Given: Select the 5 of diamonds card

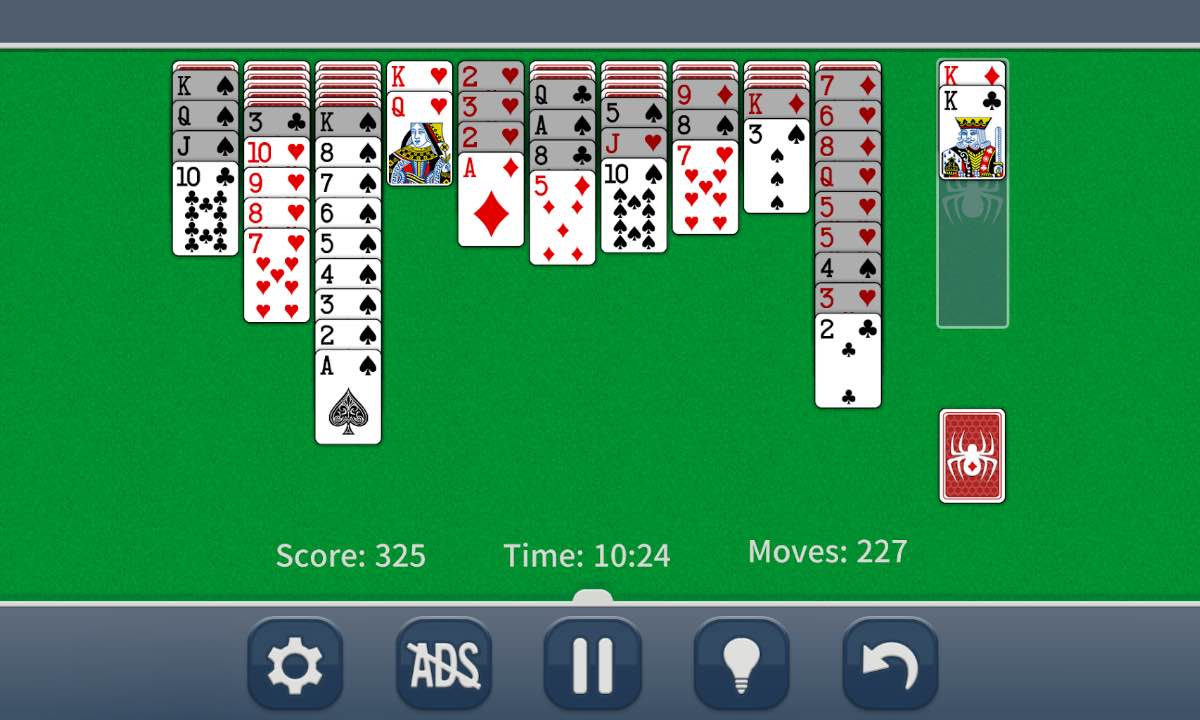Looking at the screenshot, I should click(562, 220).
